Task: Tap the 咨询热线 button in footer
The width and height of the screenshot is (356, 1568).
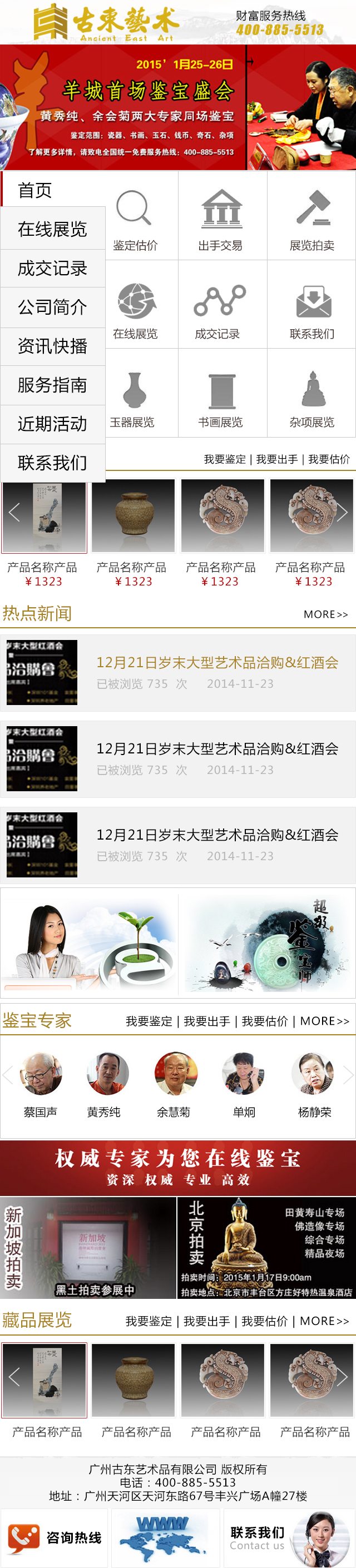Action: (55, 1537)
